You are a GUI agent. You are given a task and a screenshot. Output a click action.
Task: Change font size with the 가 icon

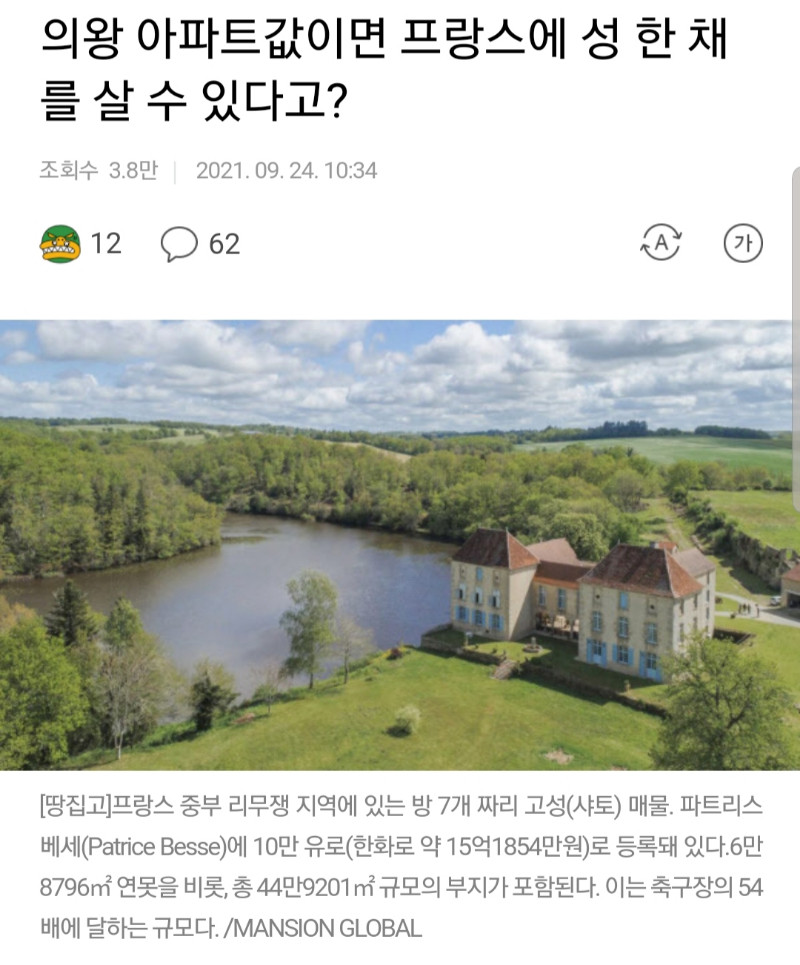coord(742,243)
